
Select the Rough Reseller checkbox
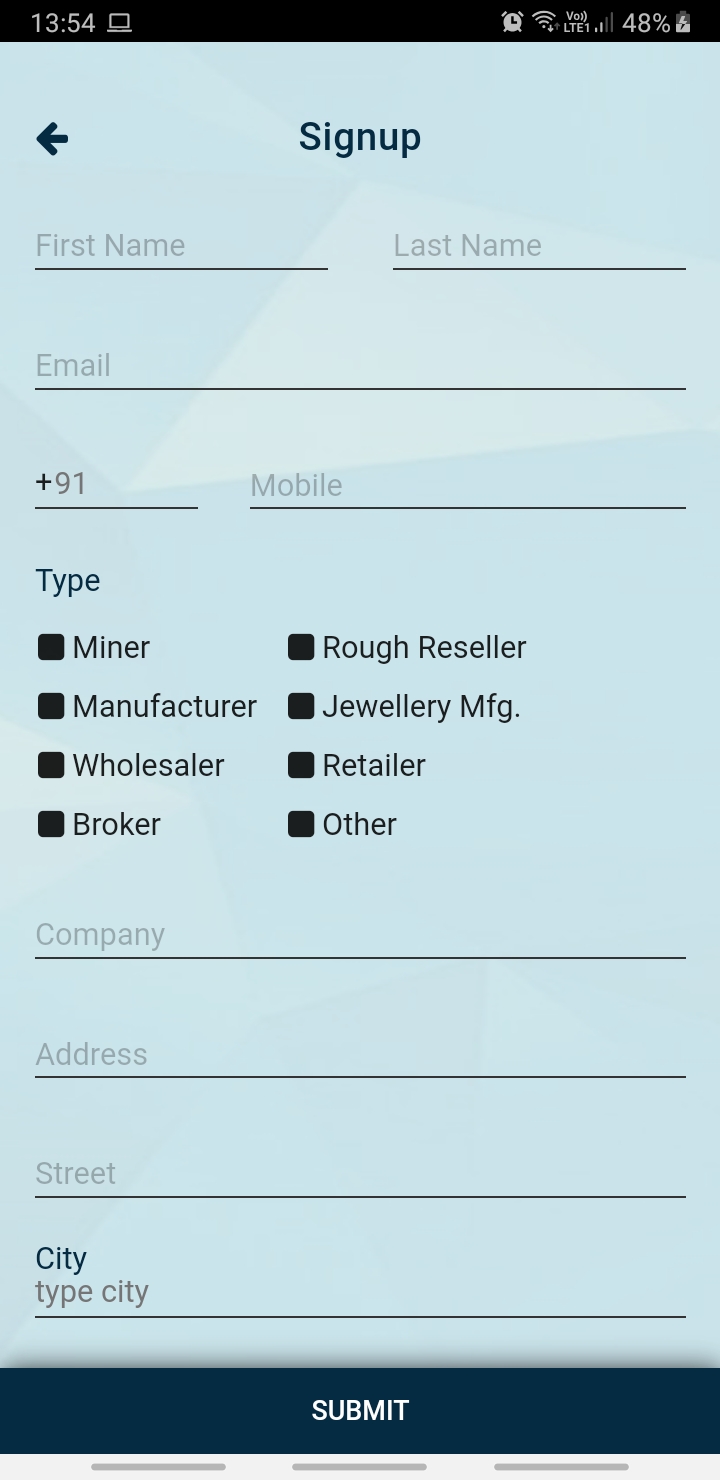301,647
